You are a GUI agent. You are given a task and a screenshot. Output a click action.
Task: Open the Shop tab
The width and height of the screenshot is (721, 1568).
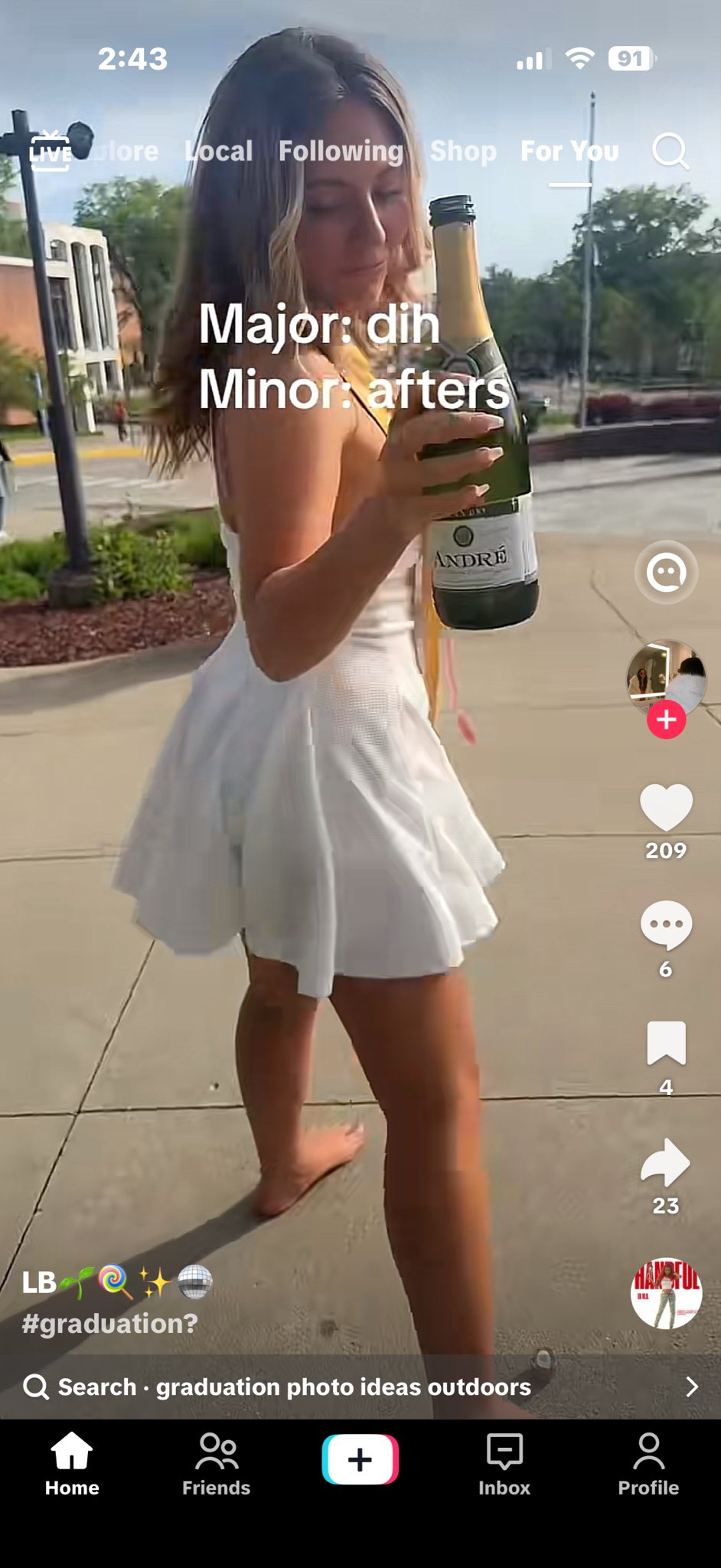click(463, 152)
